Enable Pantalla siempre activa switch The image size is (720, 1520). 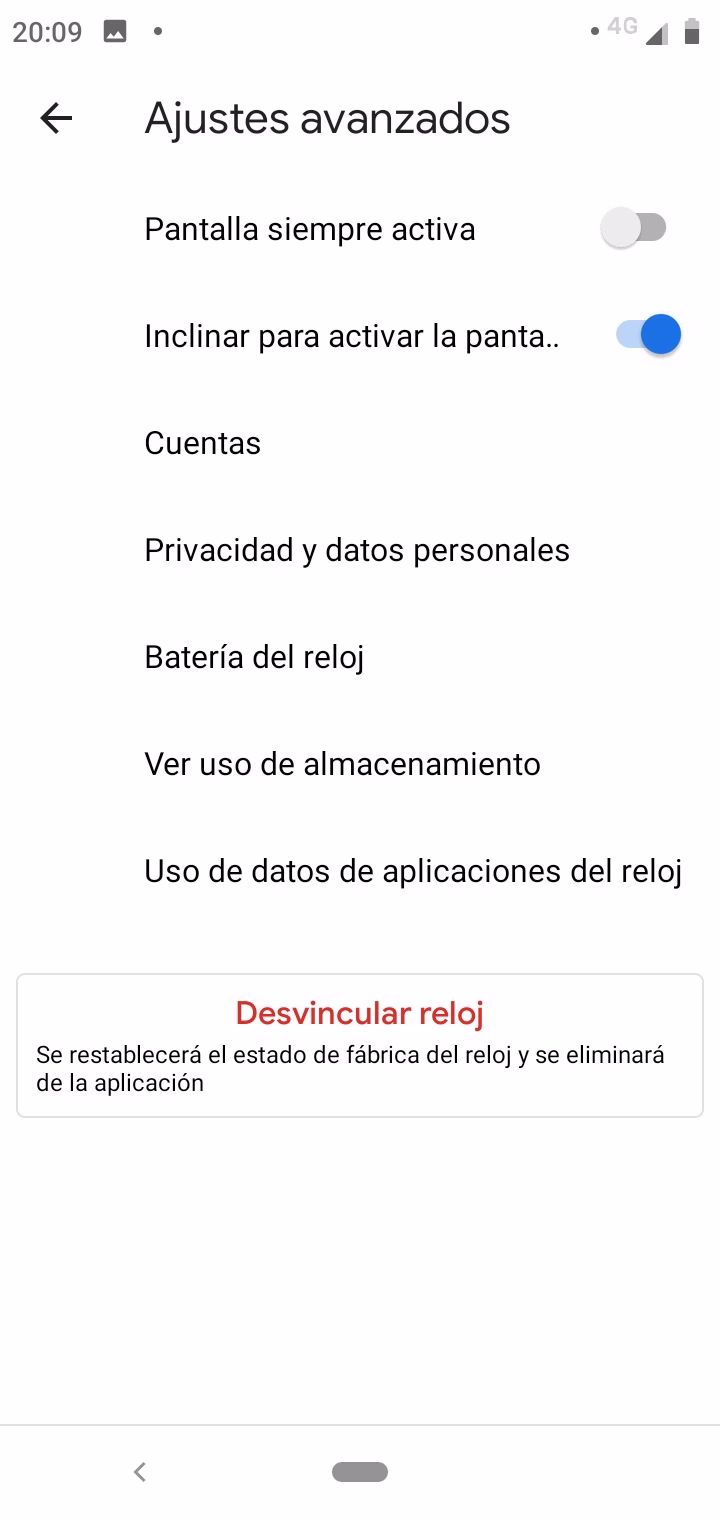click(x=634, y=229)
